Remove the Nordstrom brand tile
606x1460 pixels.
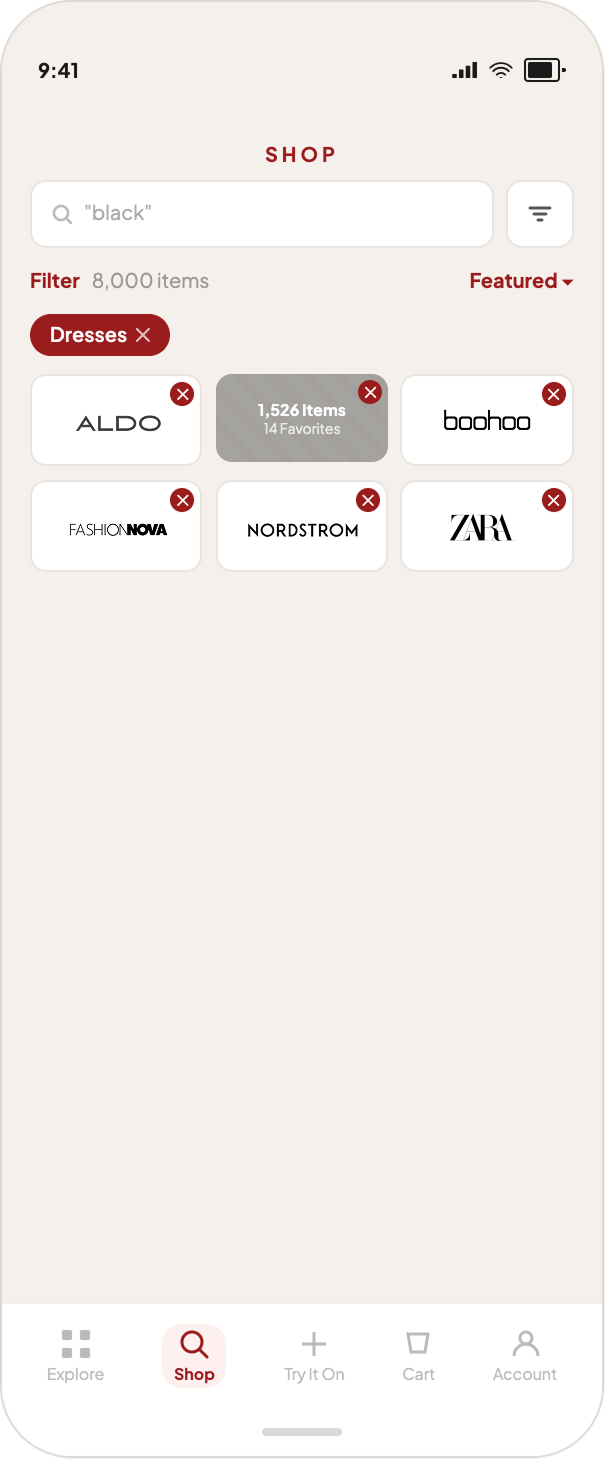pyautogui.click(x=368, y=500)
